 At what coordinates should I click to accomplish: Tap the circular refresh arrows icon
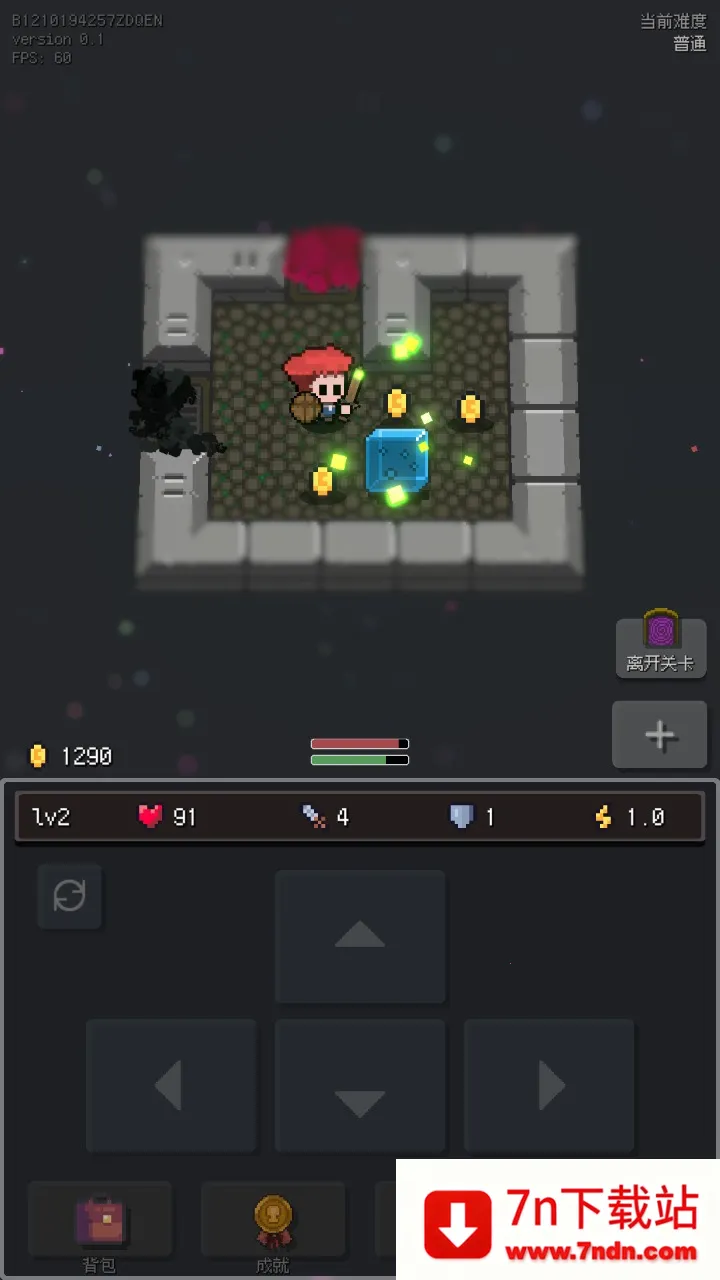70,896
